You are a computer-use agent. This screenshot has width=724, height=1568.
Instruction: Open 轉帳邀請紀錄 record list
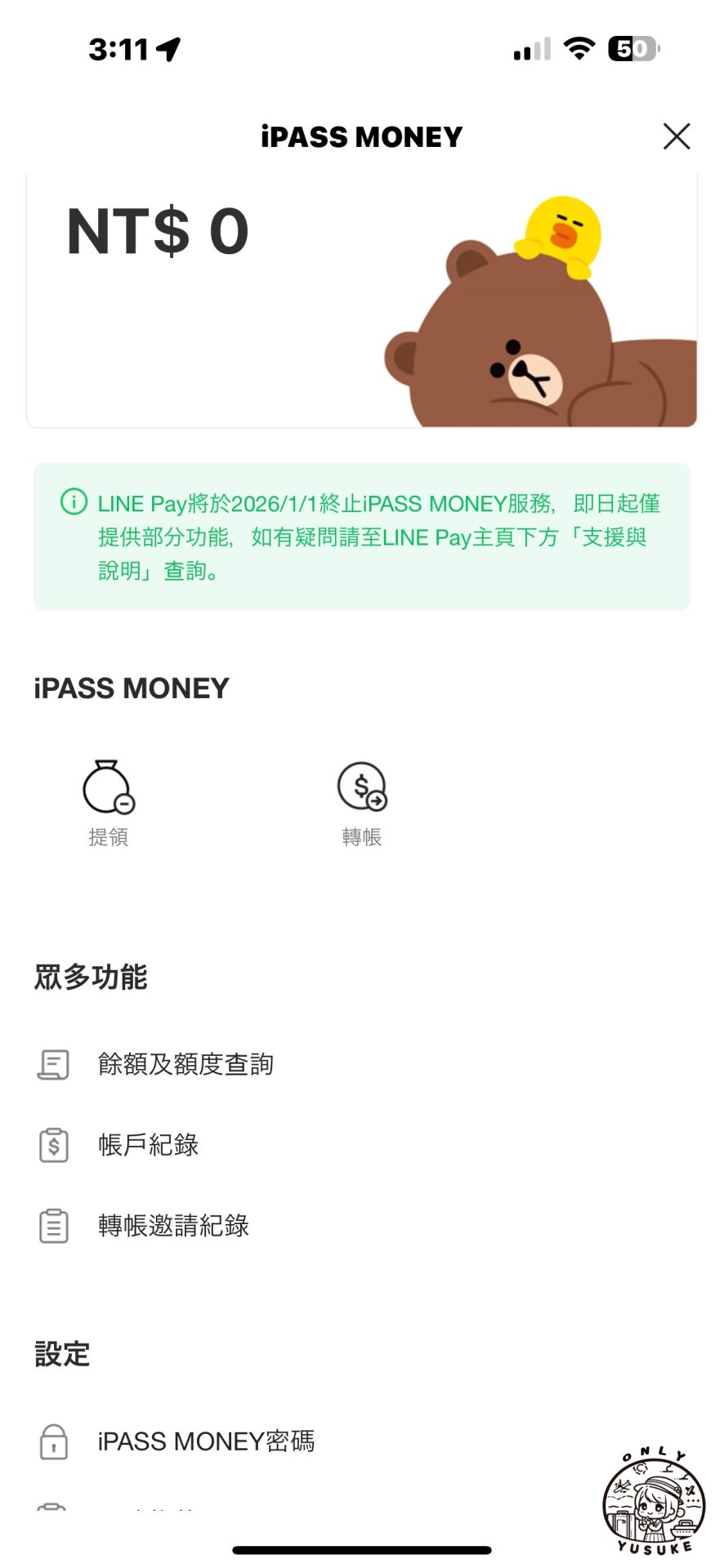pyautogui.click(x=172, y=1225)
